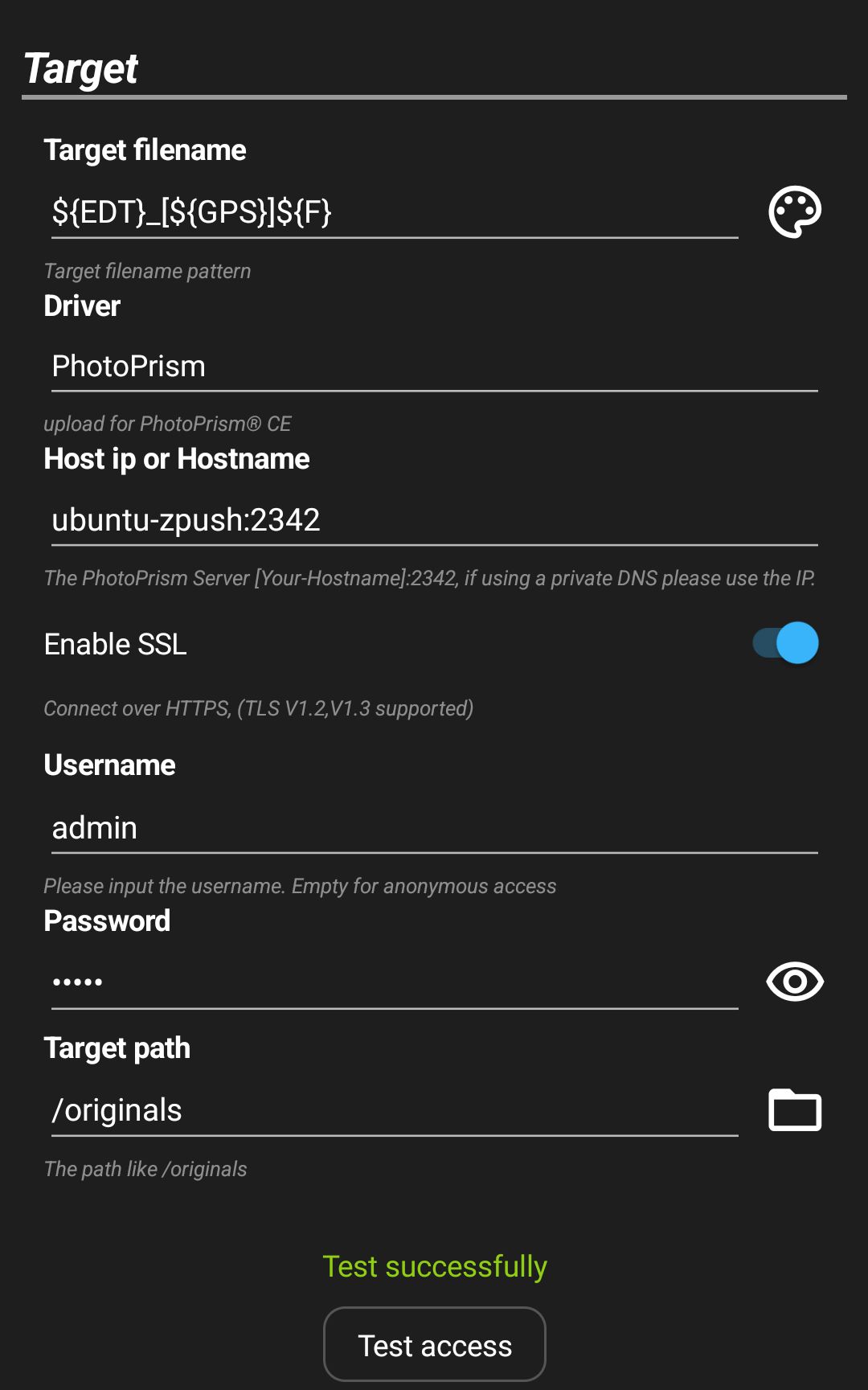Screen dimensions: 868x1390
Task: Tap the Password field
Action: [x=395, y=982]
